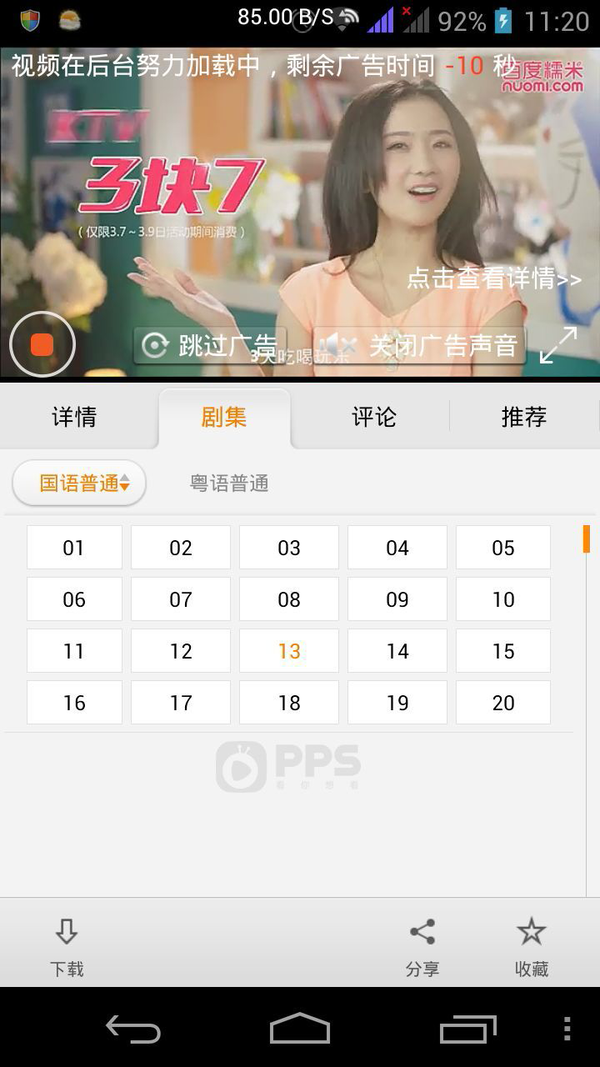Screen dimensions: 600x1067
Task: Enter fullscreen with the expand arrows icon
Action: point(559,345)
